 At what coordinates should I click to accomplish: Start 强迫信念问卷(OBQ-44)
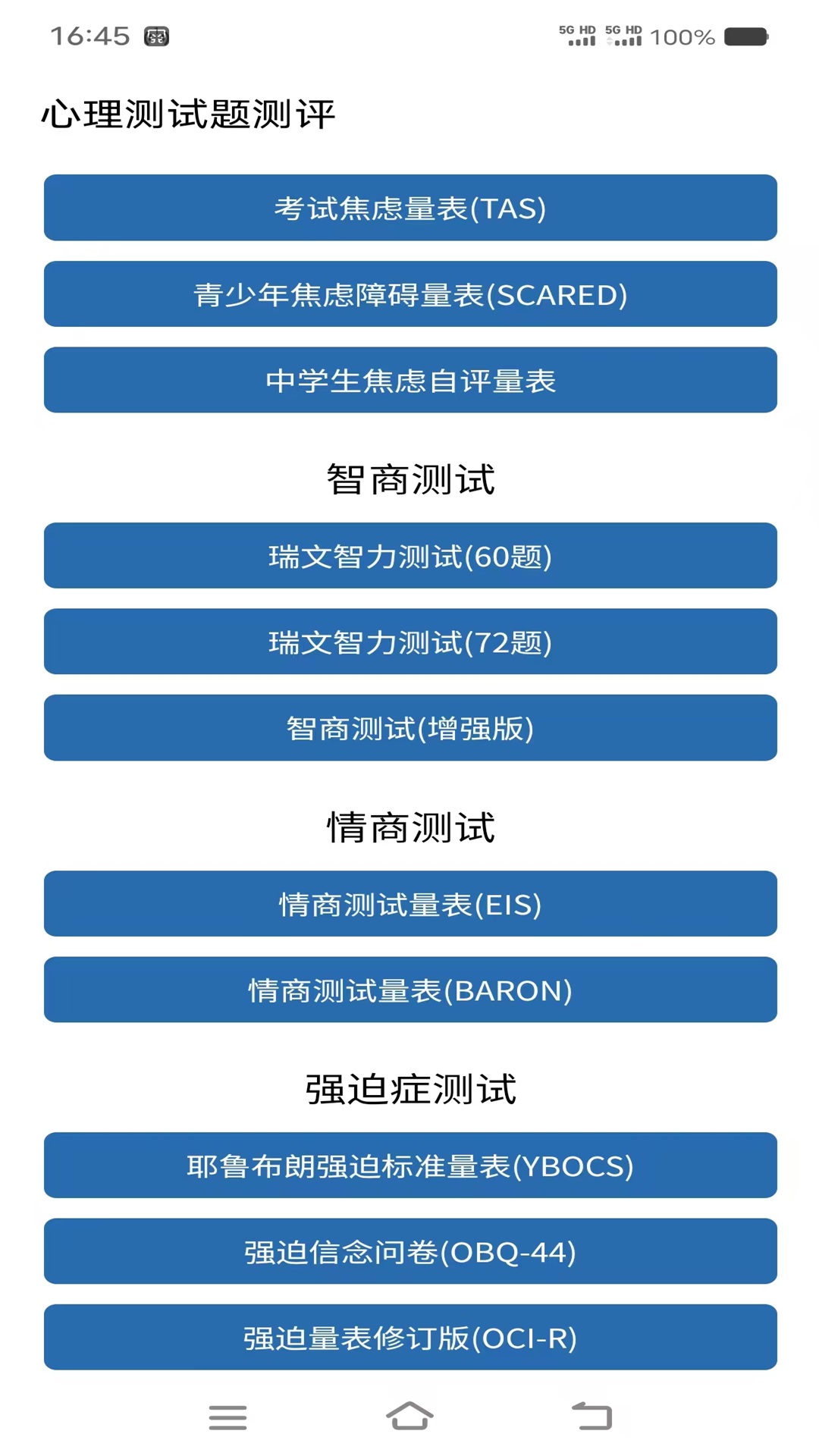[x=409, y=1252]
